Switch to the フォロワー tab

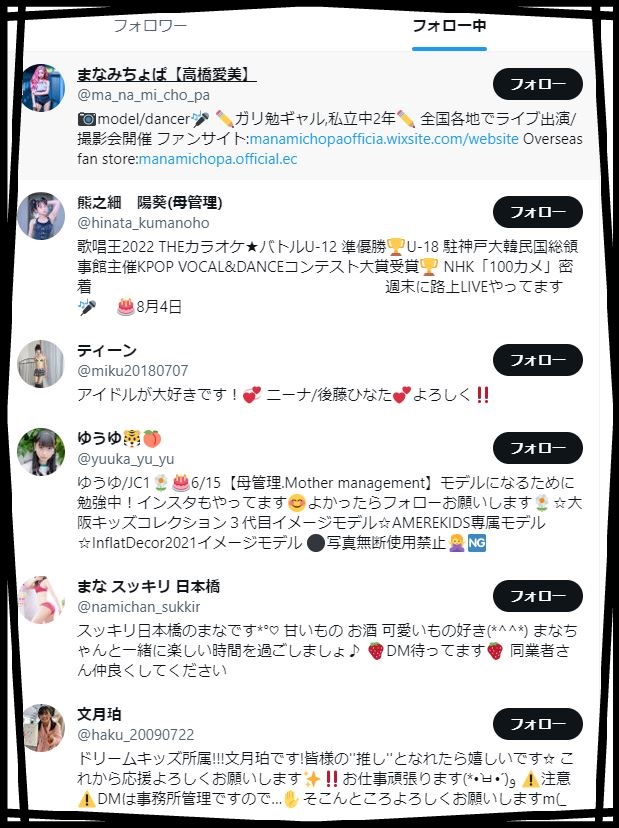[149, 26]
